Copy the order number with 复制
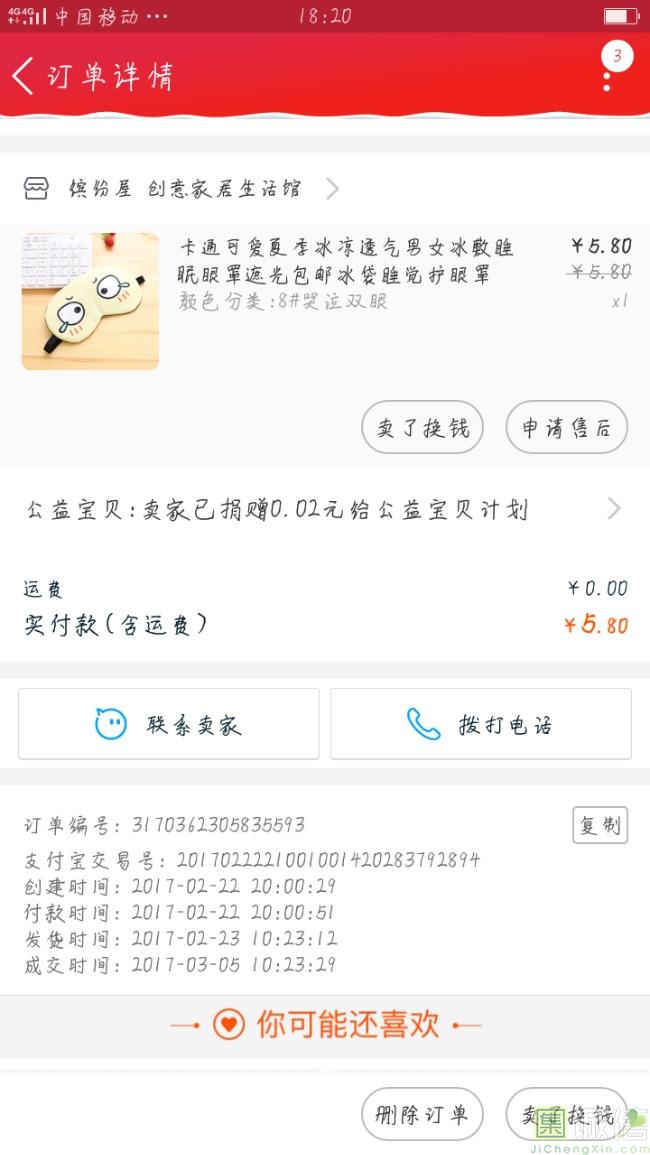This screenshot has height=1155, width=650. click(599, 825)
